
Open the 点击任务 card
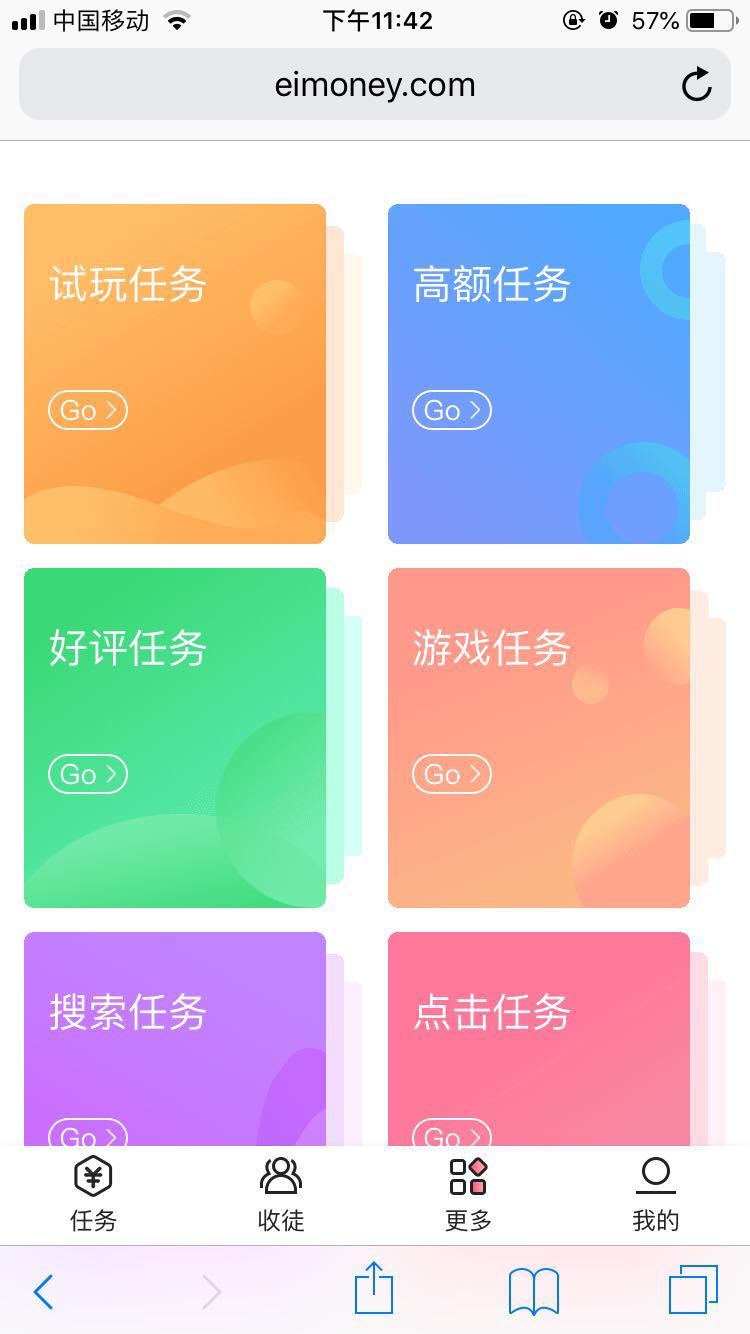click(538, 1040)
